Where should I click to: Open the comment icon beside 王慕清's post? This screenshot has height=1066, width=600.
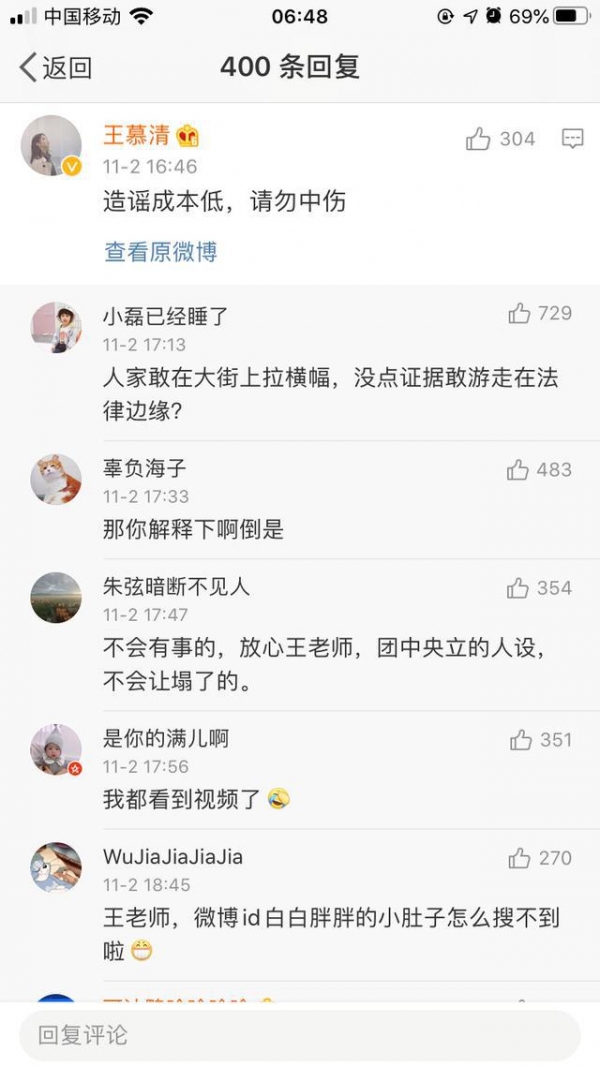(572, 140)
